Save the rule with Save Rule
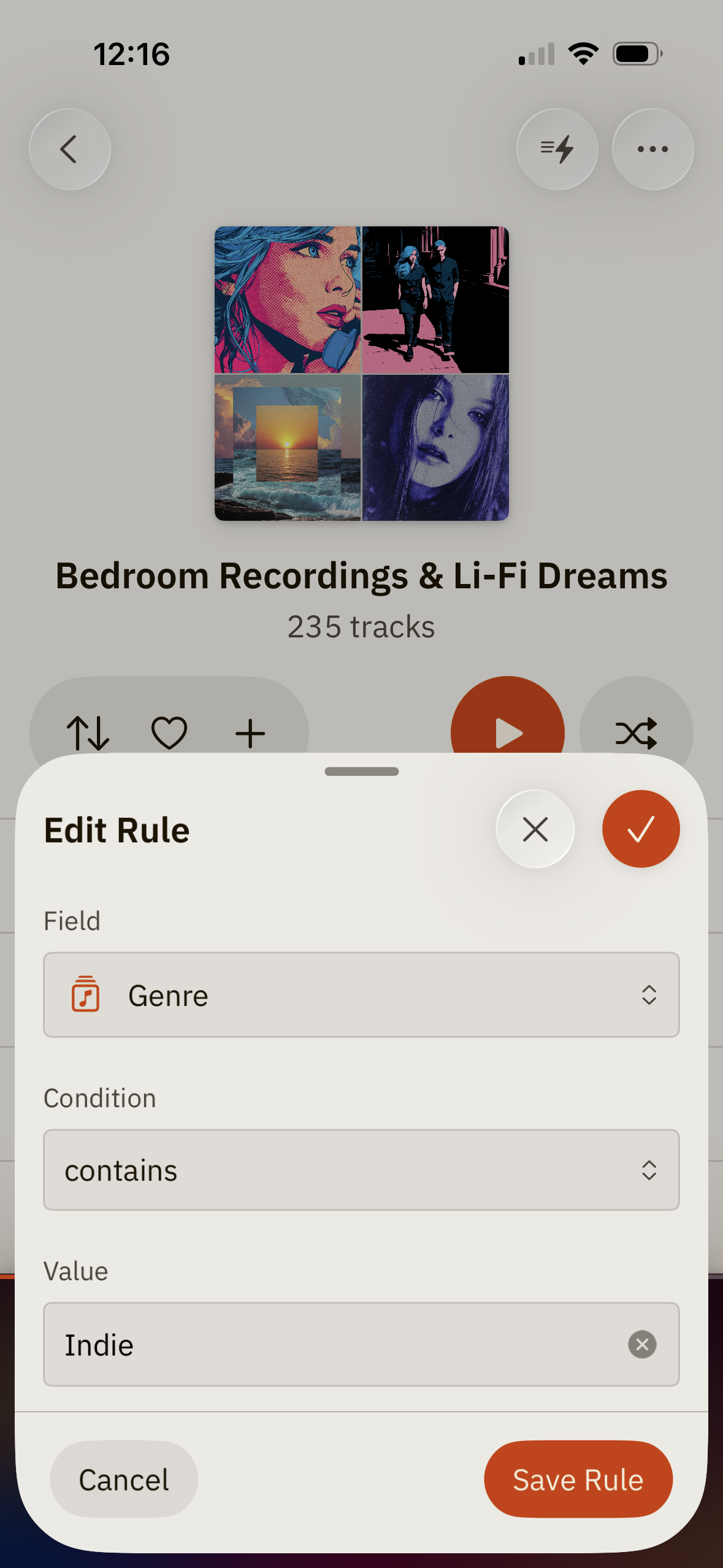This screenshot has width=723, height=1568. (x=578, y=1480)
